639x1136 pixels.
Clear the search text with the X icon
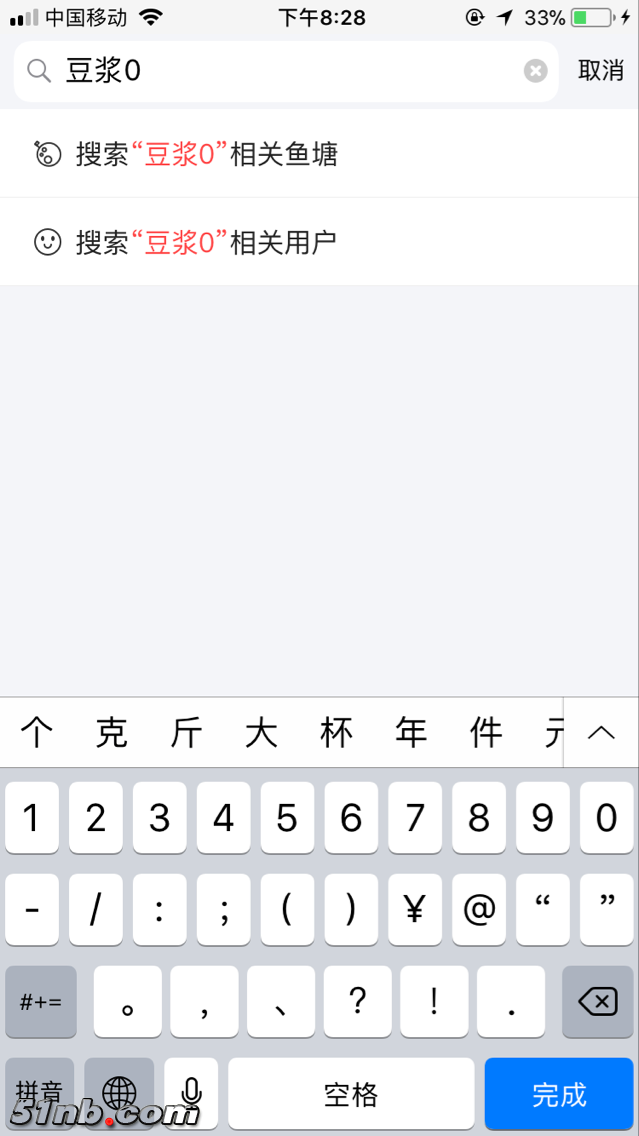(536, 70)
